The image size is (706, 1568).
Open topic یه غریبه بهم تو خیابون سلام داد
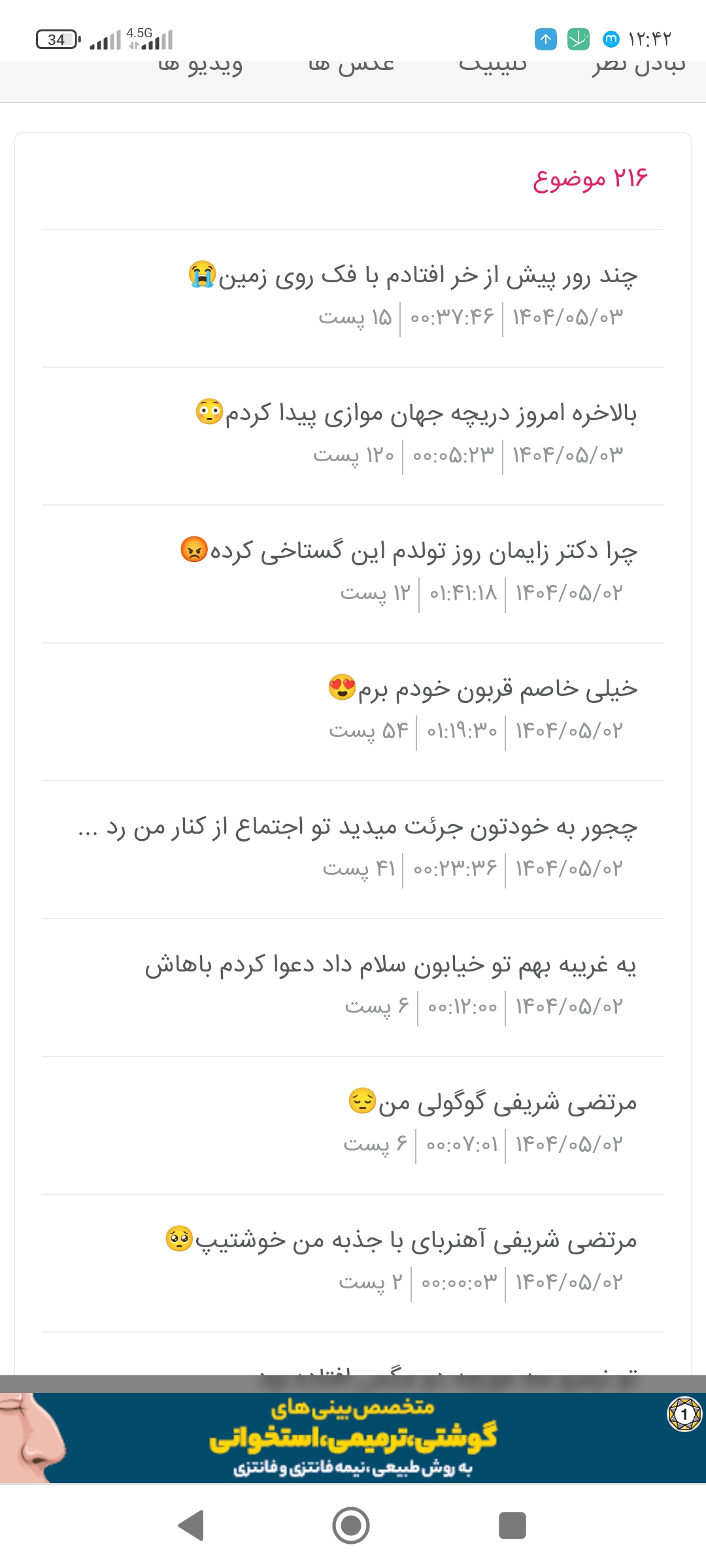click(391, 966)
